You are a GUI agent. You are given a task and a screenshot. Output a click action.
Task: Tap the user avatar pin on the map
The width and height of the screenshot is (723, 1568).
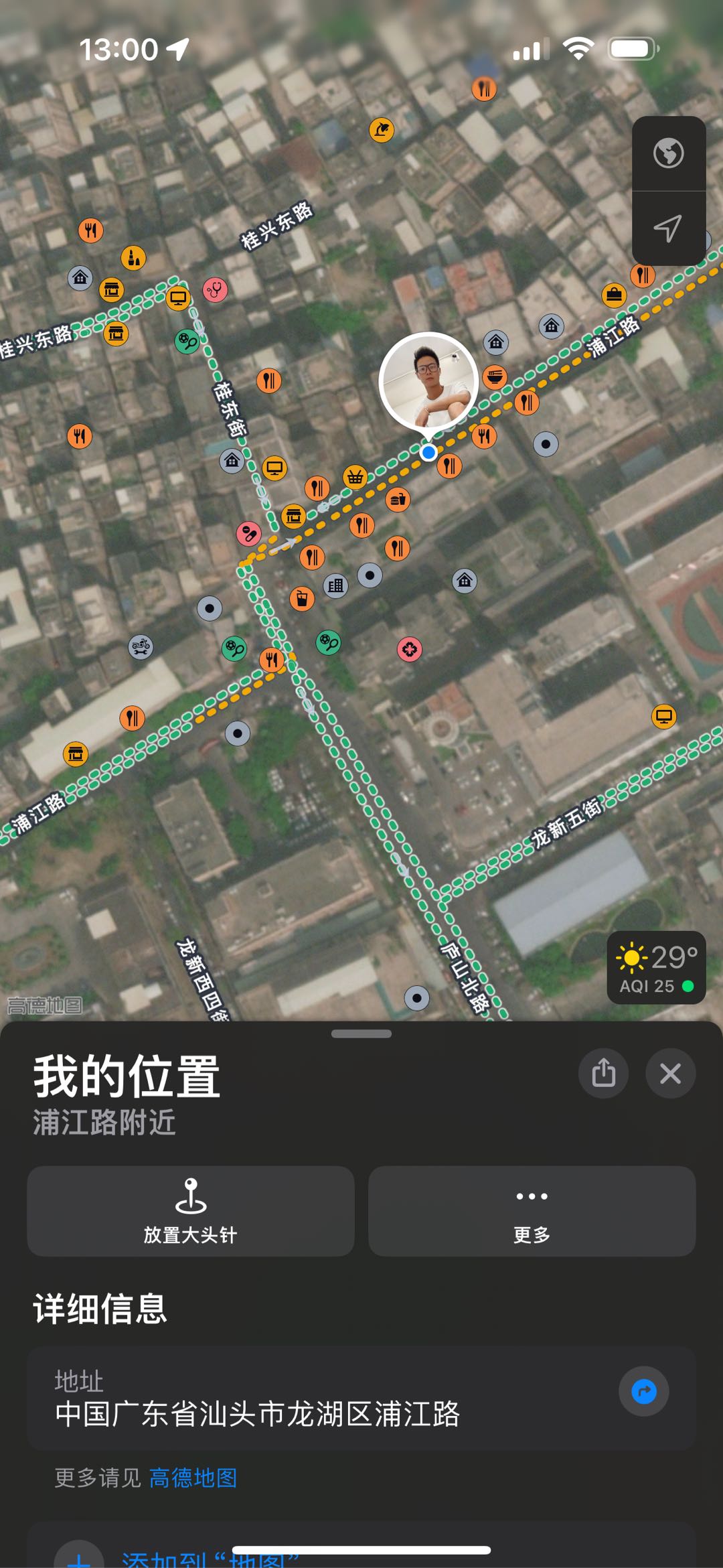coord(428,381)
